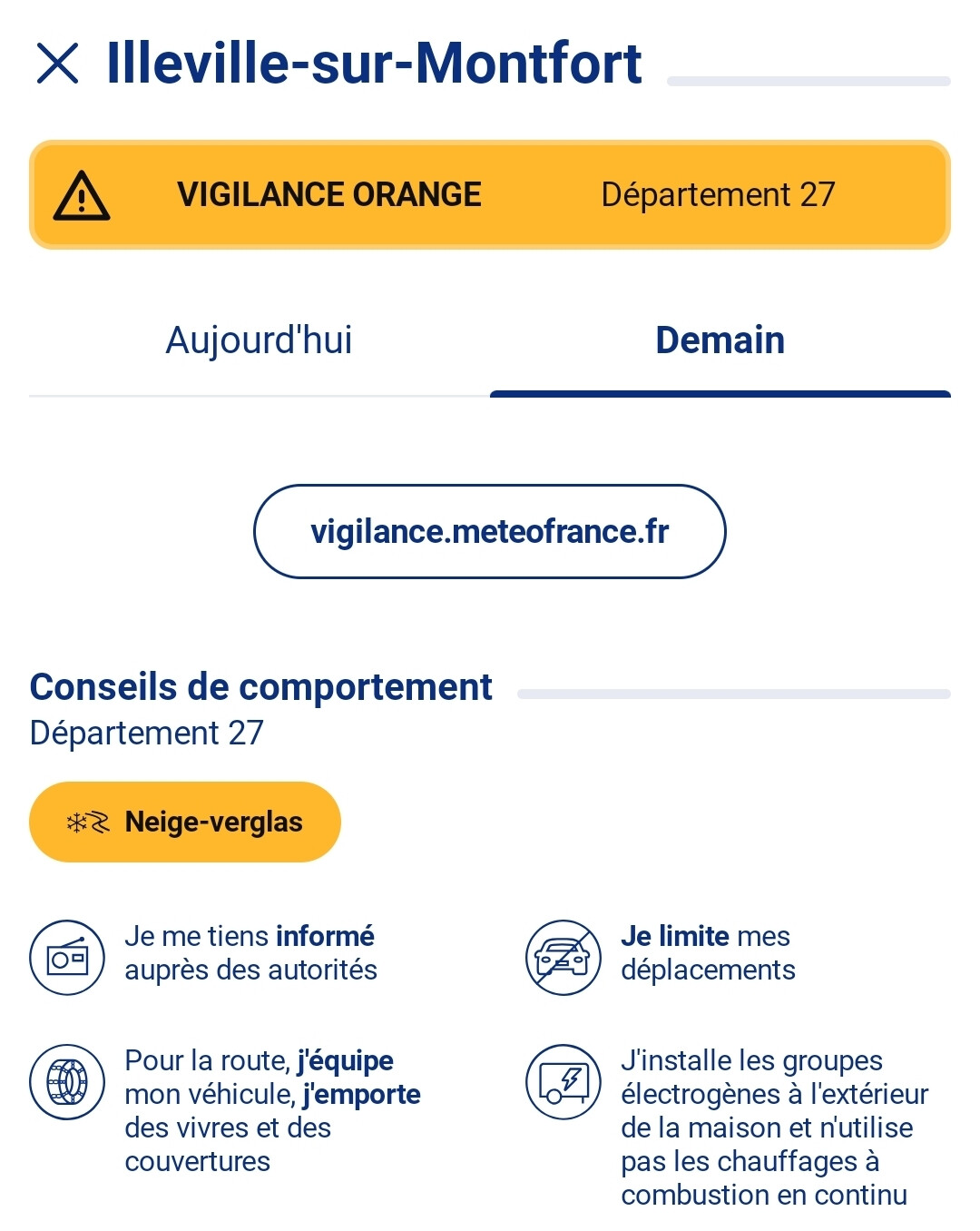Select the Demain tab

click(720, 341)
